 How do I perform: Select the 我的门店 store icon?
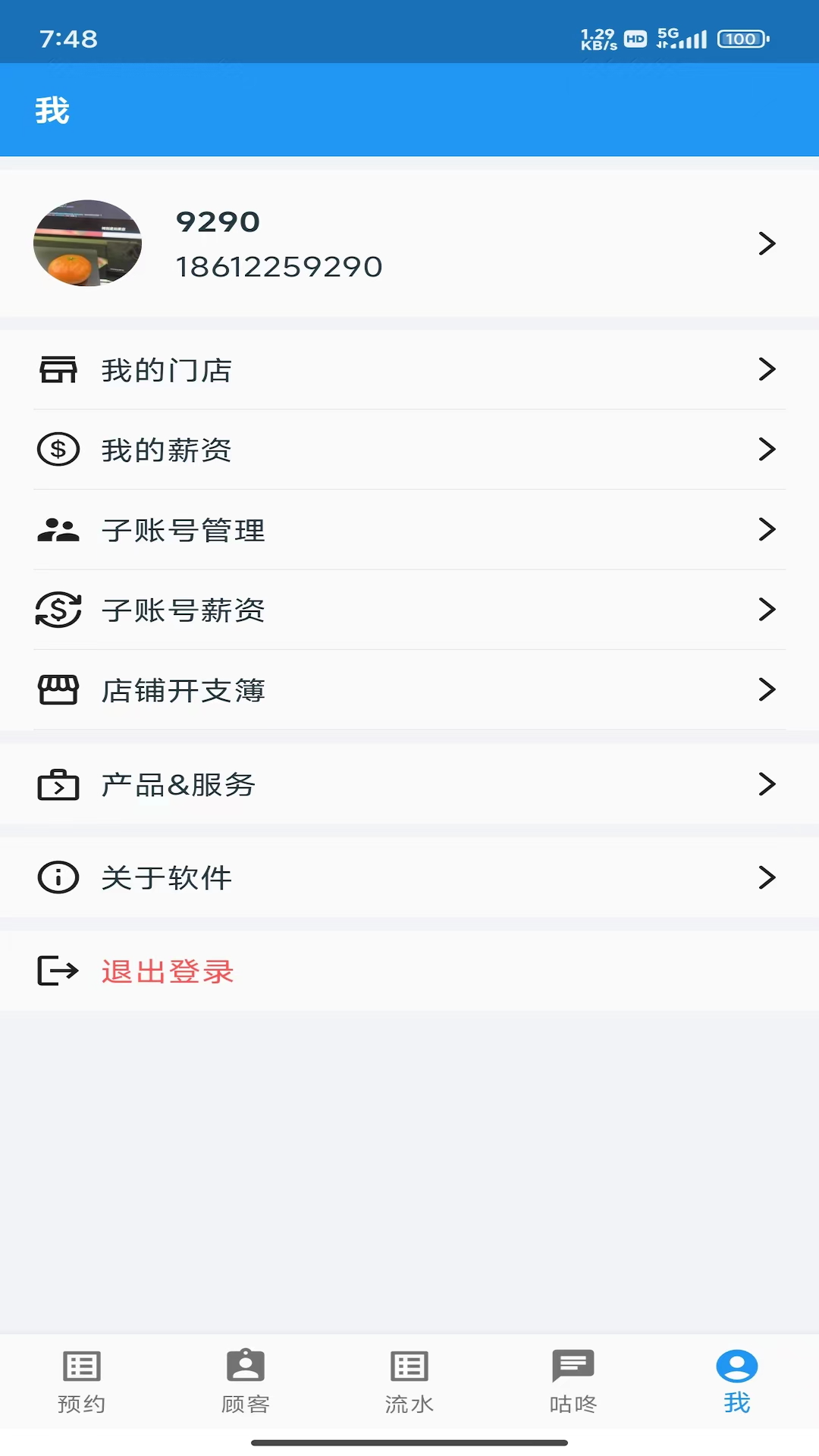[57, 370]
